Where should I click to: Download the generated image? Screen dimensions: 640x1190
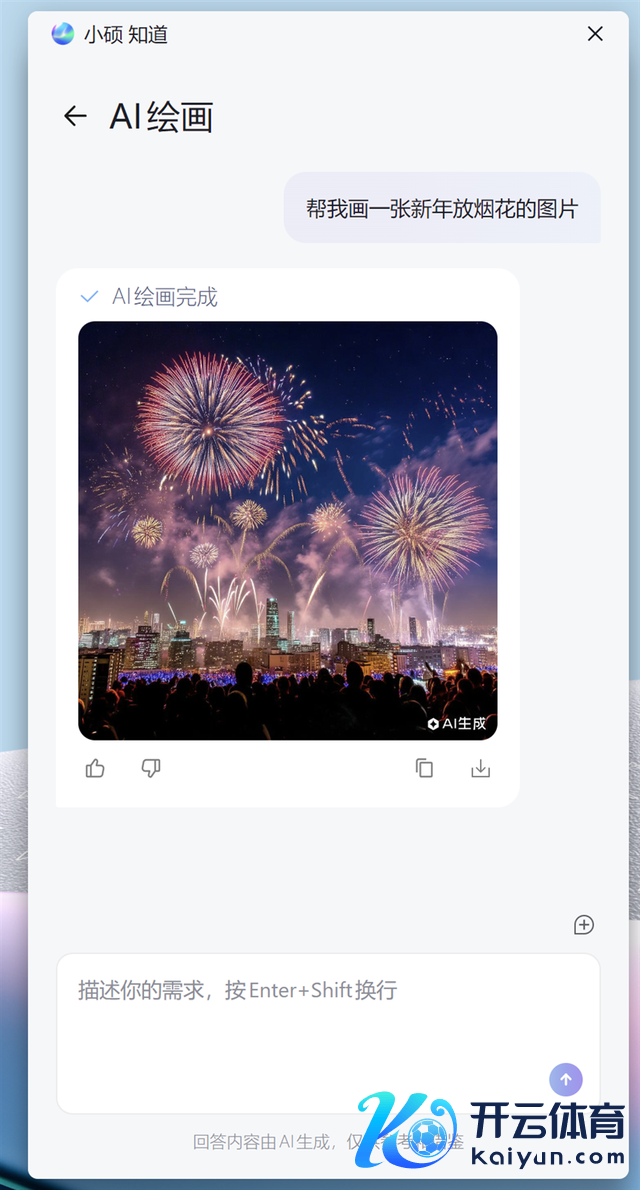coord(481,768)
